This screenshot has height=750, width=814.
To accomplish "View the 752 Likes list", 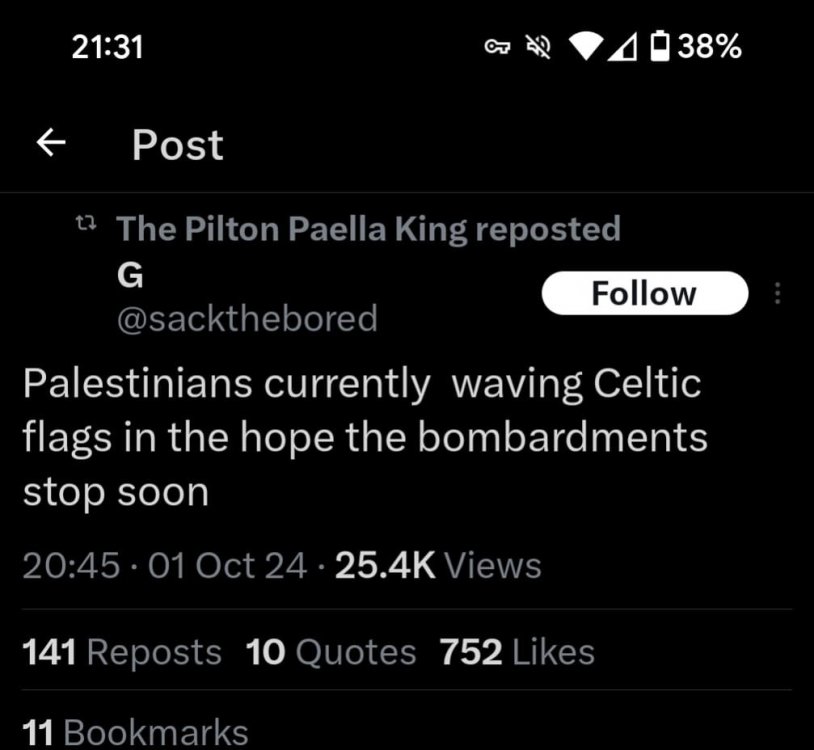I will pos(517,652).
